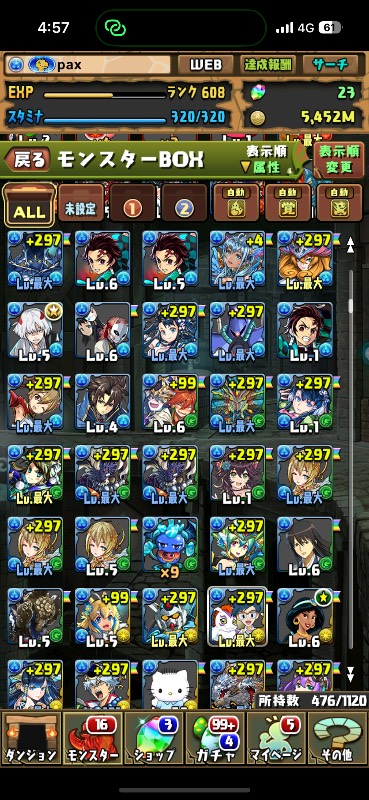Switch to box tab number 1
Image resolution: width=369 pixels, height=800 pixels.
tap(133, 204)
